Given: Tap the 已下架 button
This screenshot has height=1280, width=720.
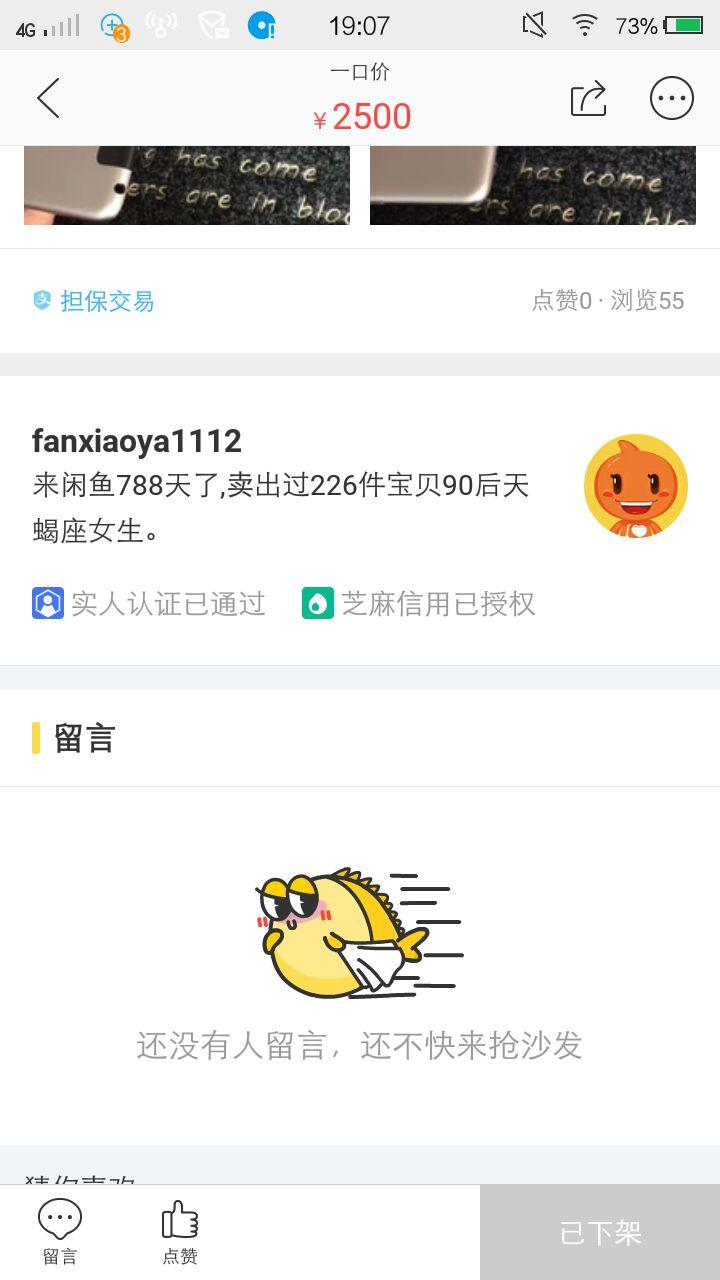Looking at the screenshot, I should (600, 1233).
